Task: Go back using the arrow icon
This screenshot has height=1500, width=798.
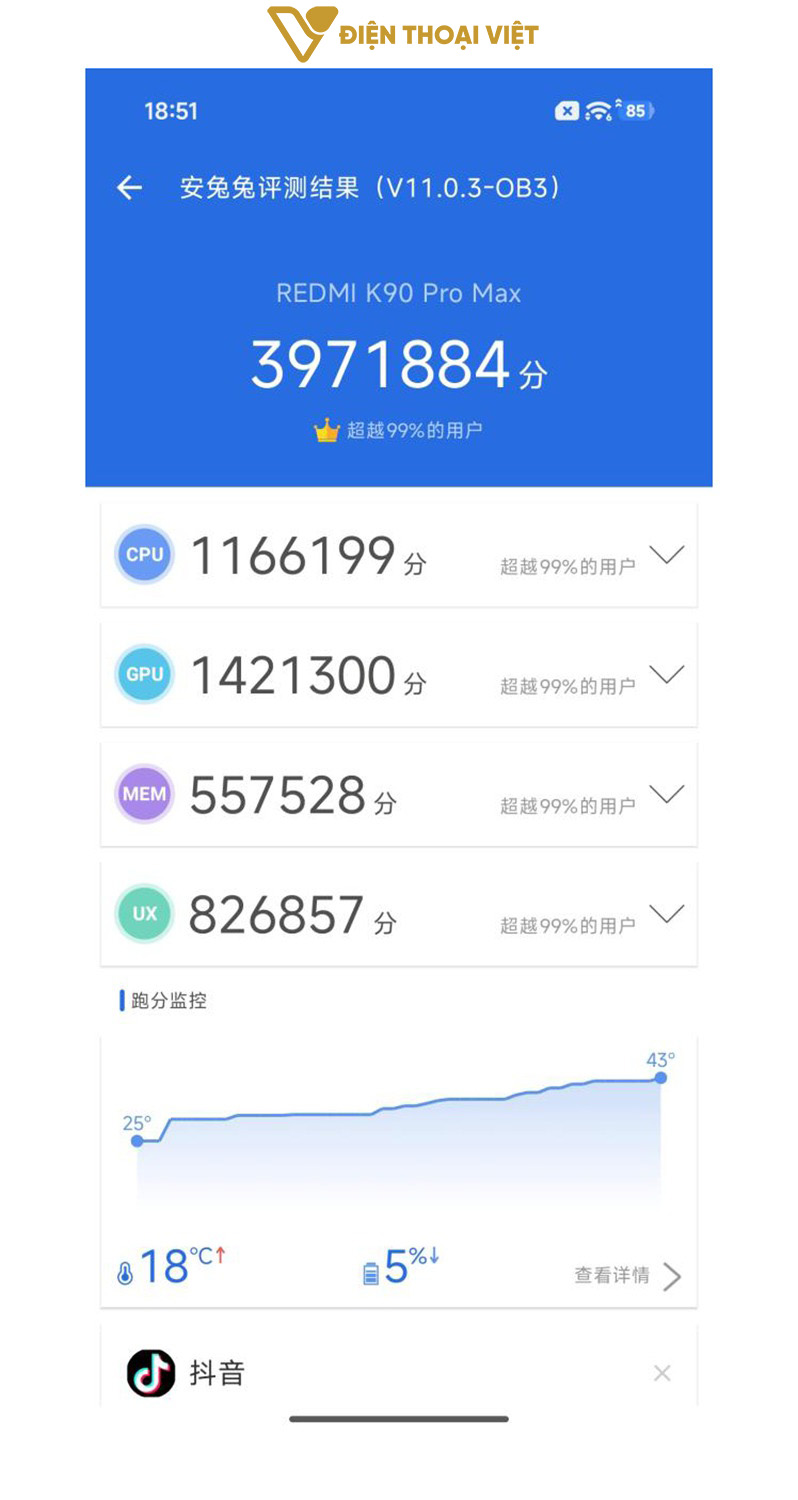Action: coord(129,188)
